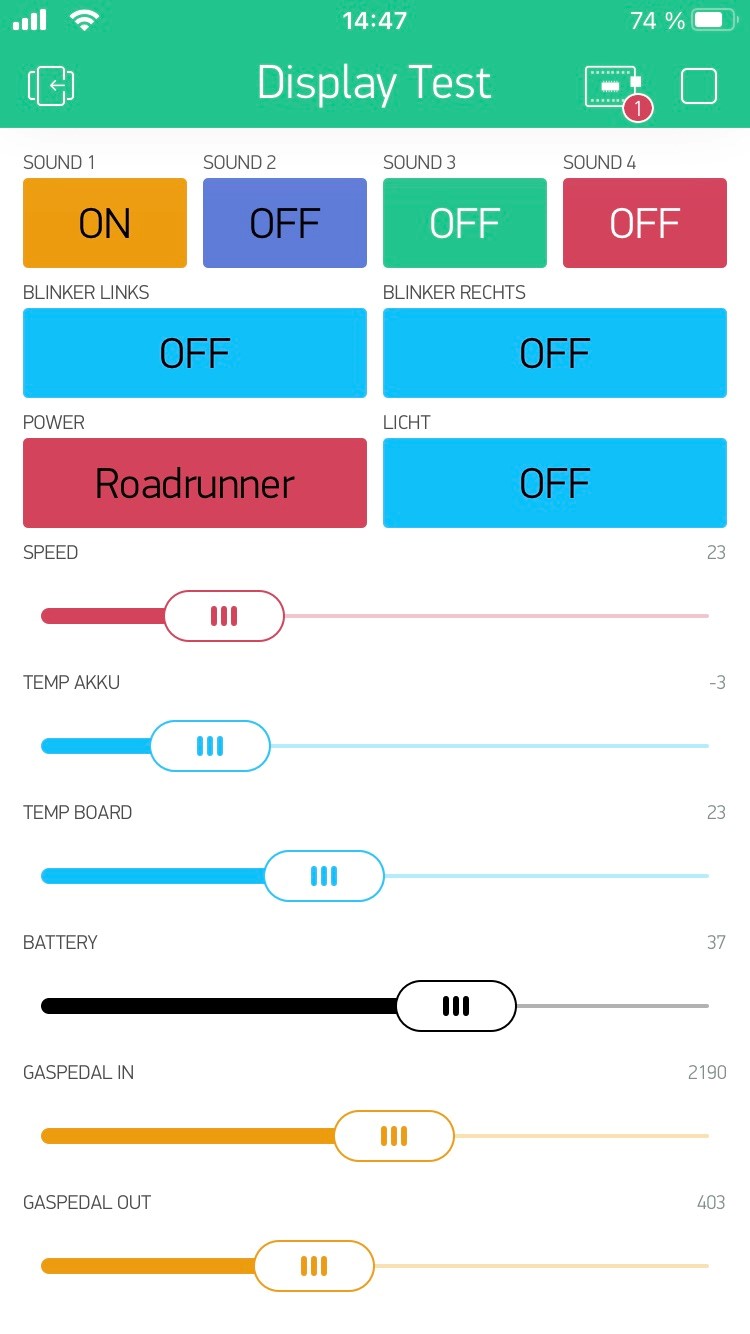Tap the Battery slider handle
This screenshot has width=750, height=1334.
click(456, 1006)
